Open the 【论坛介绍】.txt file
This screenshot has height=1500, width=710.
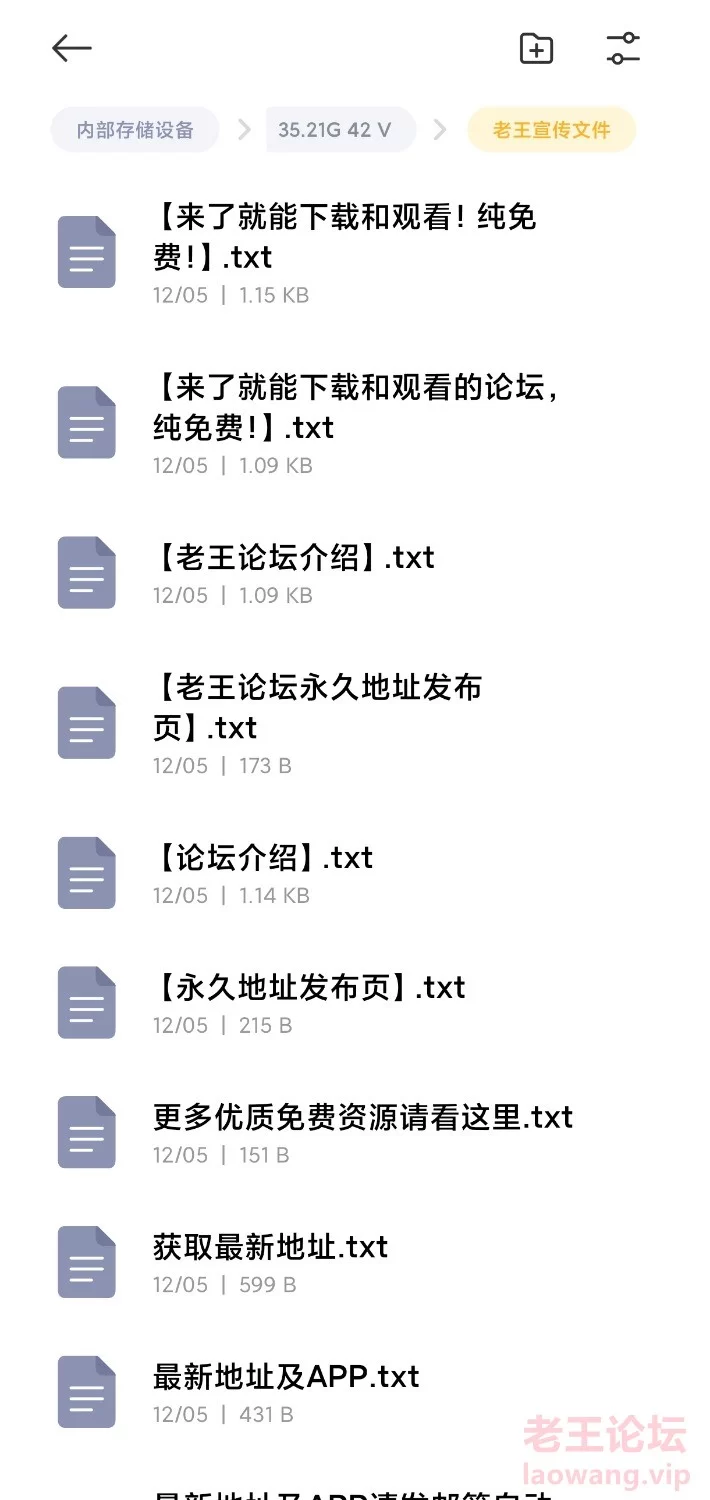[355, 873]
